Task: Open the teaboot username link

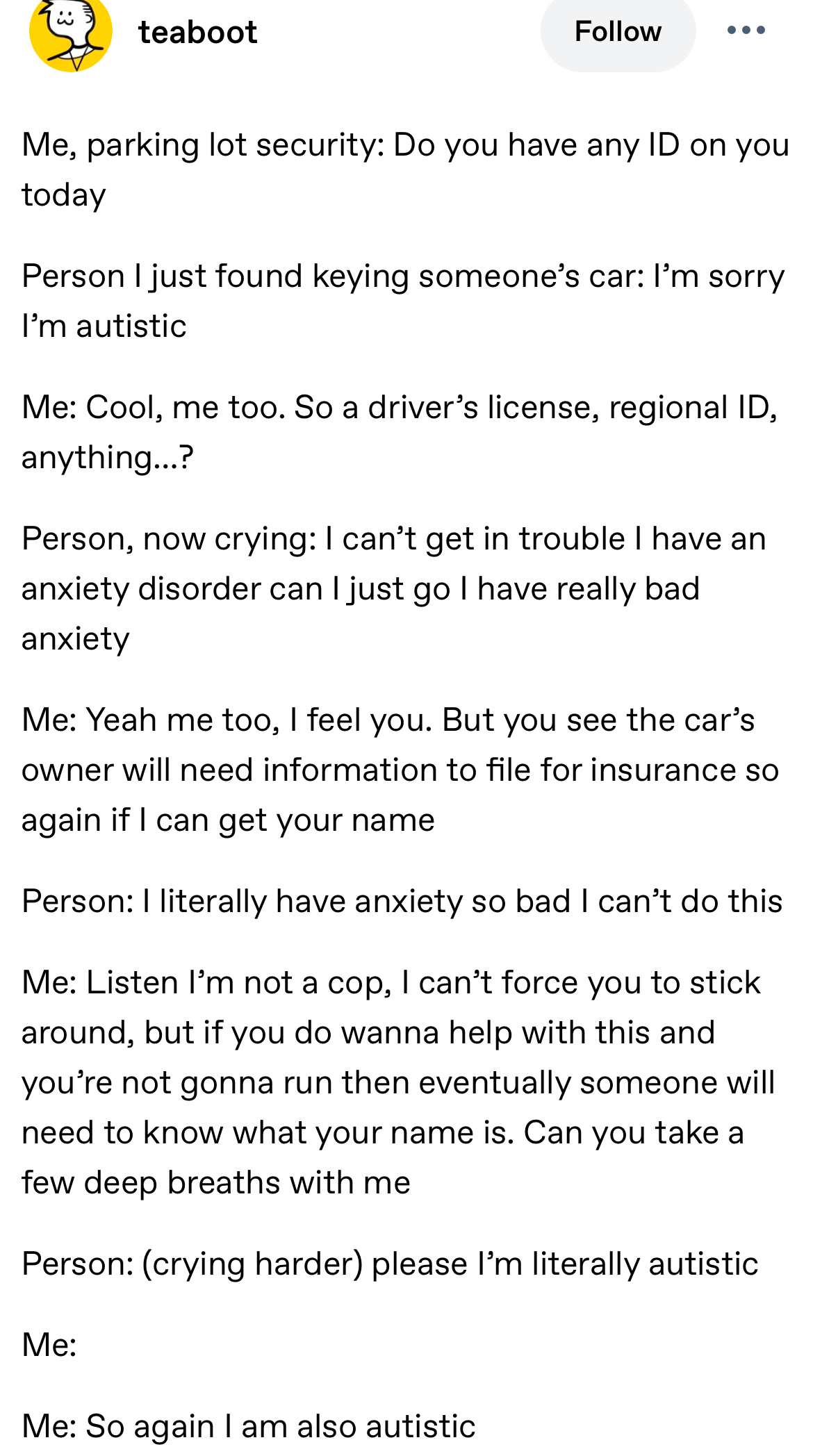Action: click(198, 33)
